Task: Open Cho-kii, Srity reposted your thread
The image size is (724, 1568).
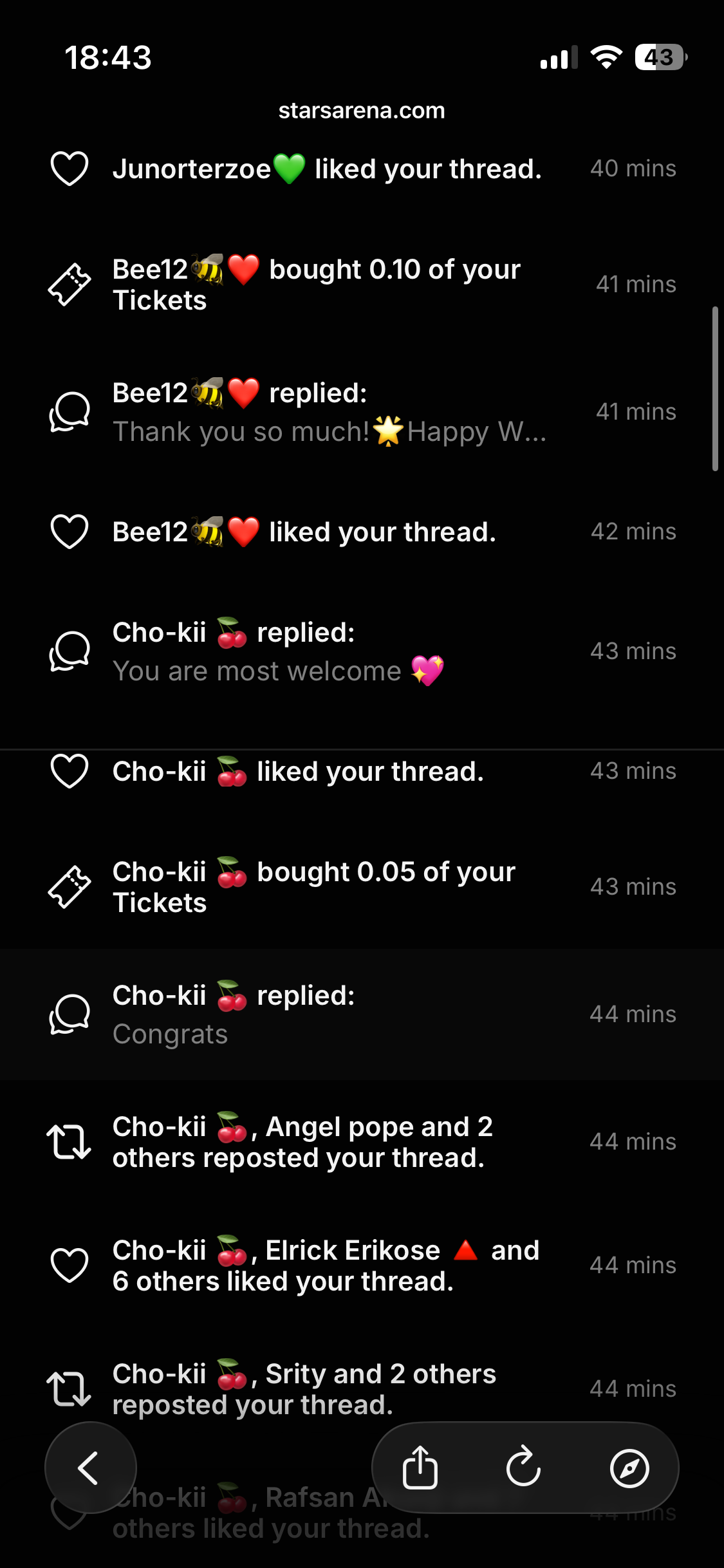Action: [304, 1389]
